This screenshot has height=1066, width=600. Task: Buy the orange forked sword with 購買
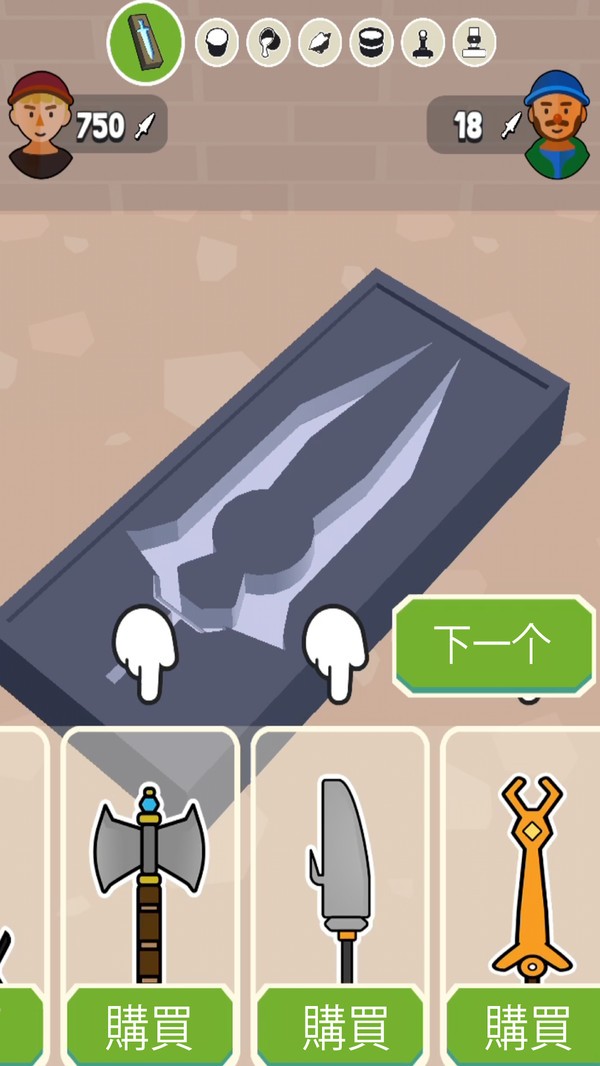pyautogui.click(x=525, y=1027)
